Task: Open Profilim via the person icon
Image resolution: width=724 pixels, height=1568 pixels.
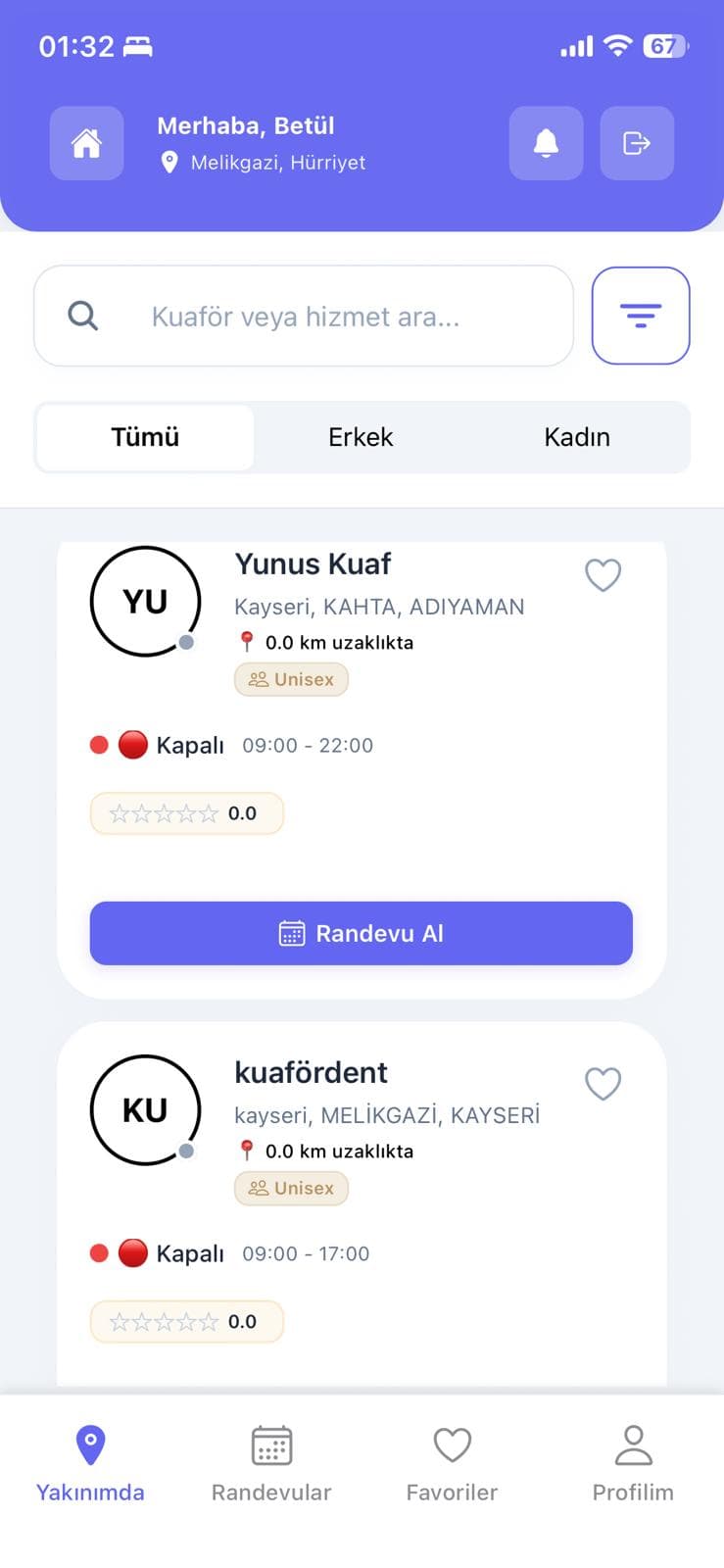Action: [x=633, y=1444]
